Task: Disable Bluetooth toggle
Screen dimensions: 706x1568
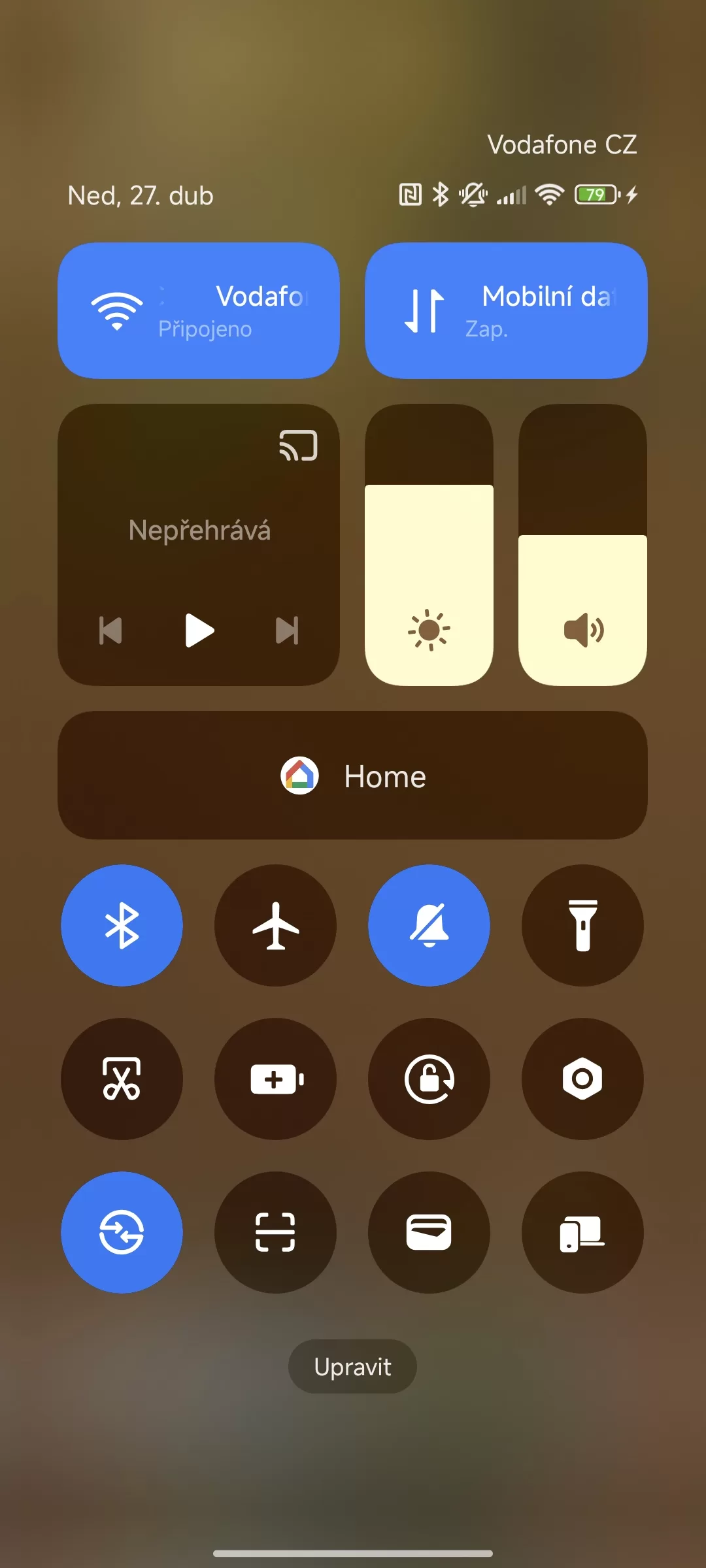Action: point(122,926)
